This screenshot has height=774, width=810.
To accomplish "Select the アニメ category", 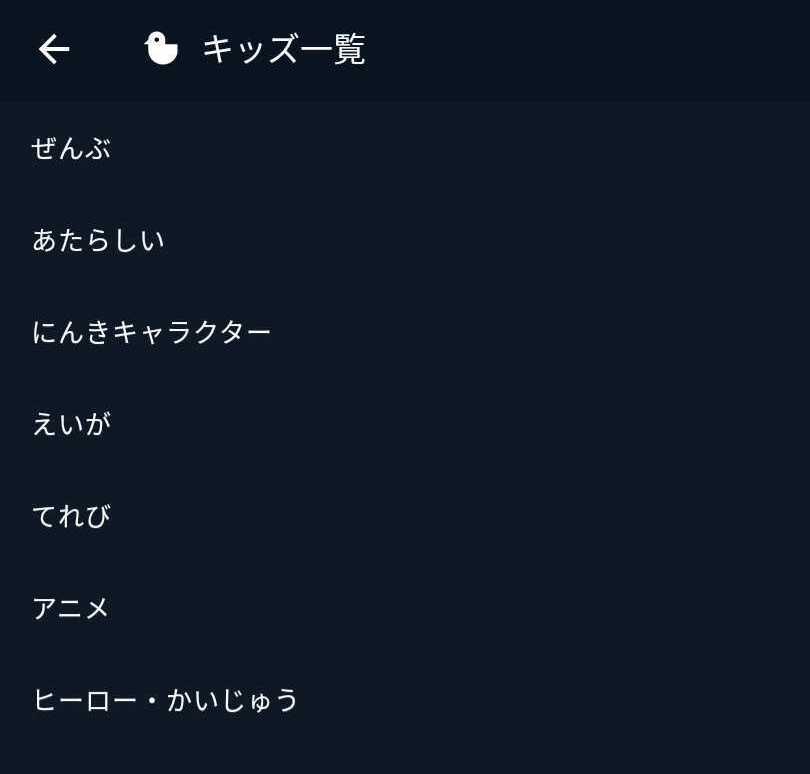I will [x=71, y=608].
